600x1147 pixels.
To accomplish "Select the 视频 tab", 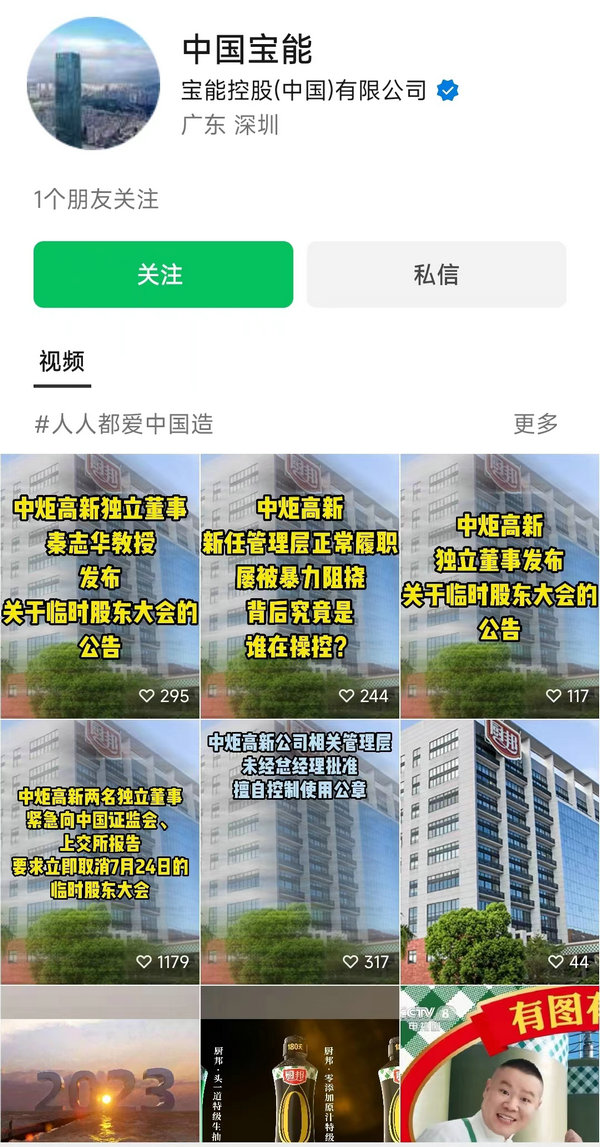I will (62, 362).
